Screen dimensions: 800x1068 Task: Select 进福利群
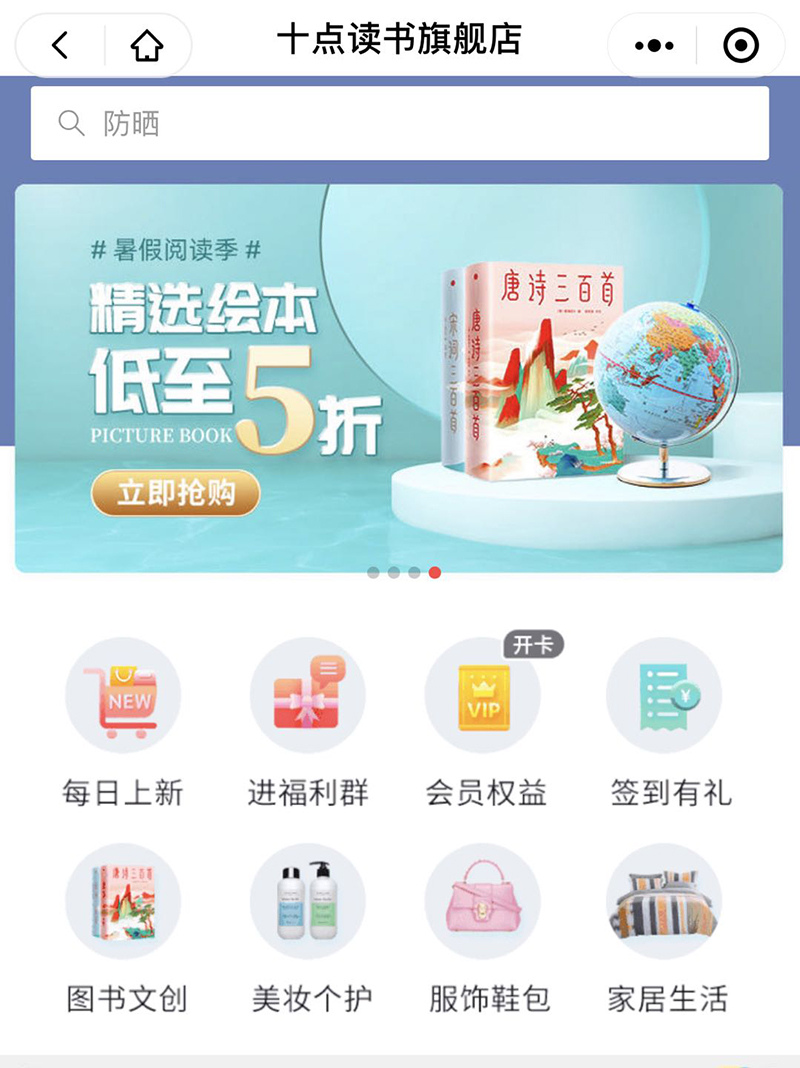click(308, 720)
